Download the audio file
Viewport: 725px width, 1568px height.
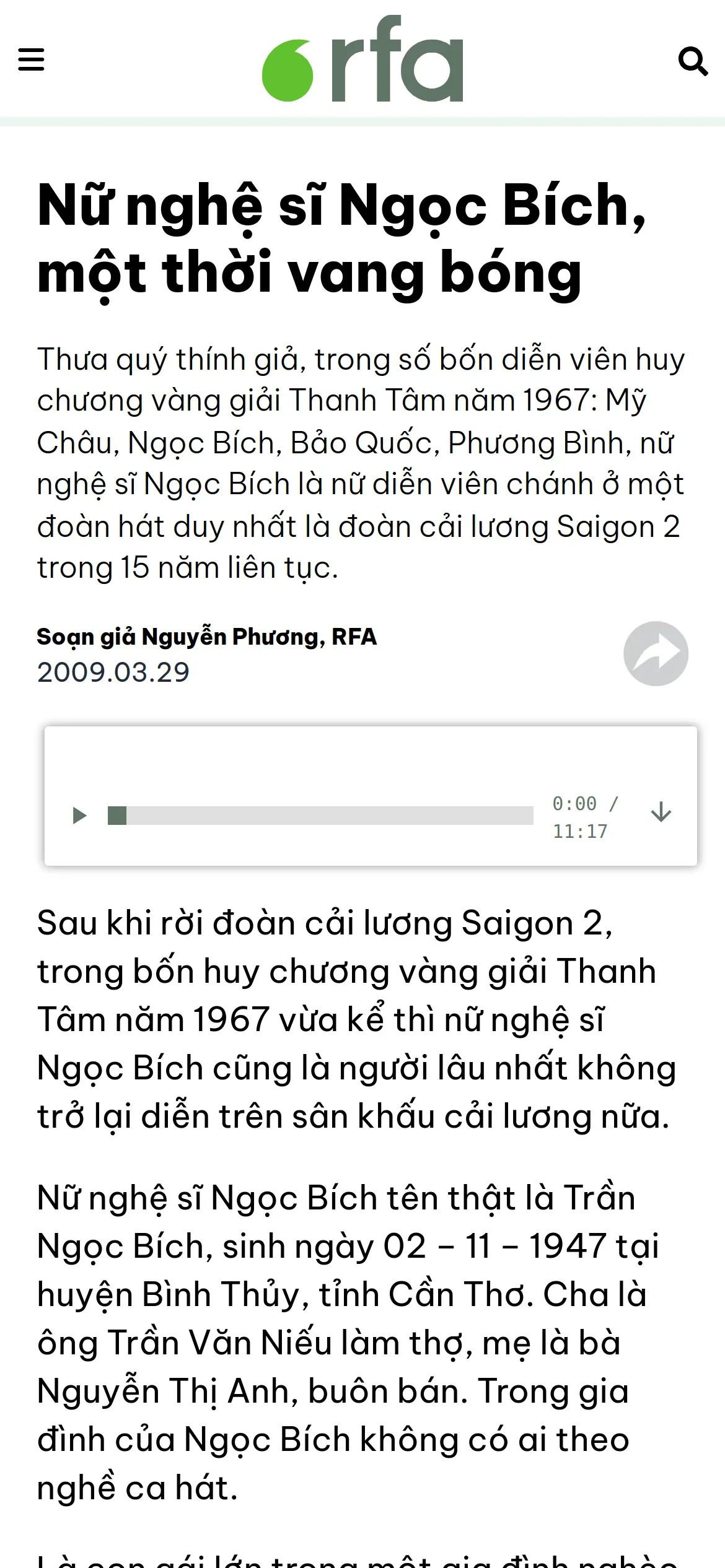pos(661,812)
